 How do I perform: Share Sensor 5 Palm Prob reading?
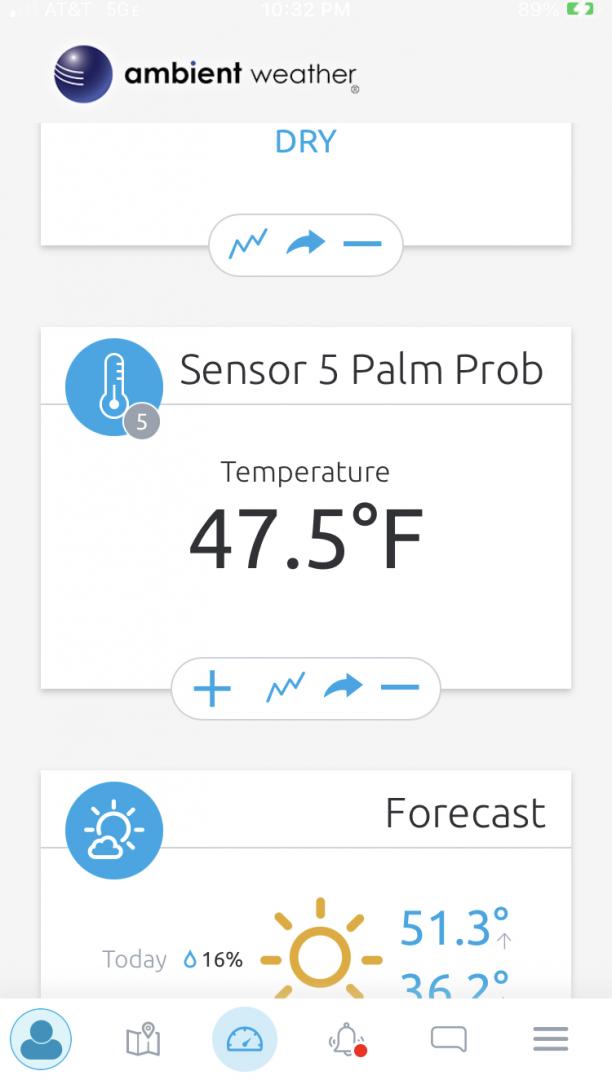(344, 686)
